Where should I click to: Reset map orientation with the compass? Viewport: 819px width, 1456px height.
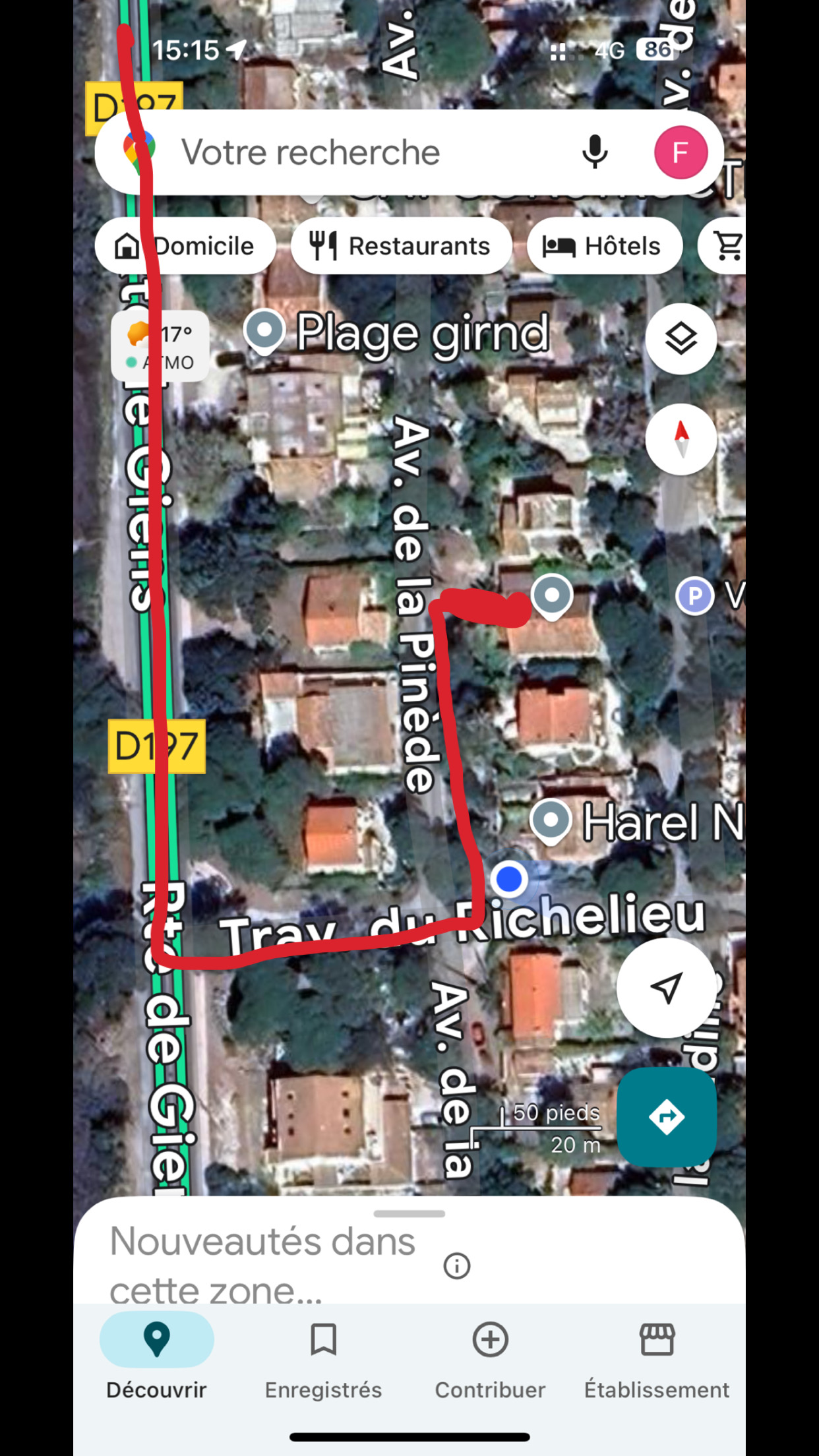click(681, 439)
